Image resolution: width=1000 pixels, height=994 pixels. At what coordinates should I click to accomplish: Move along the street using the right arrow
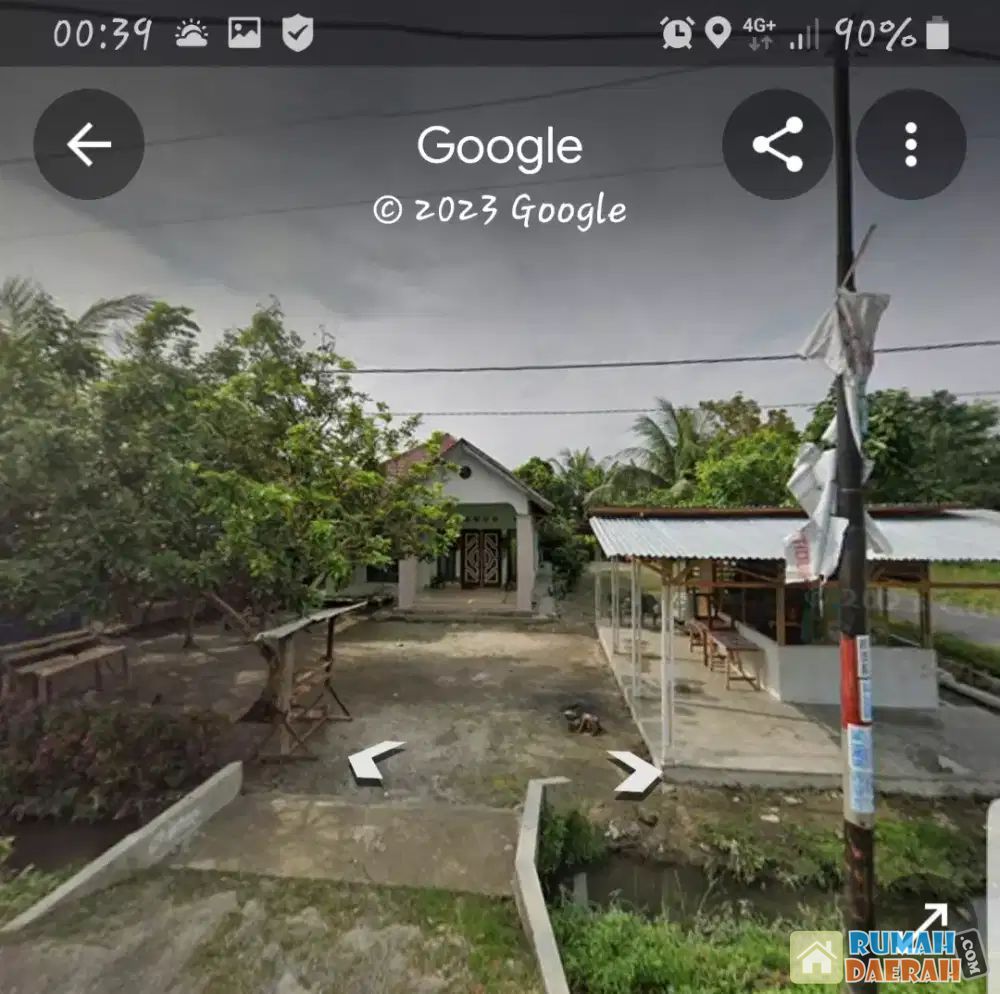click(637, 773)
